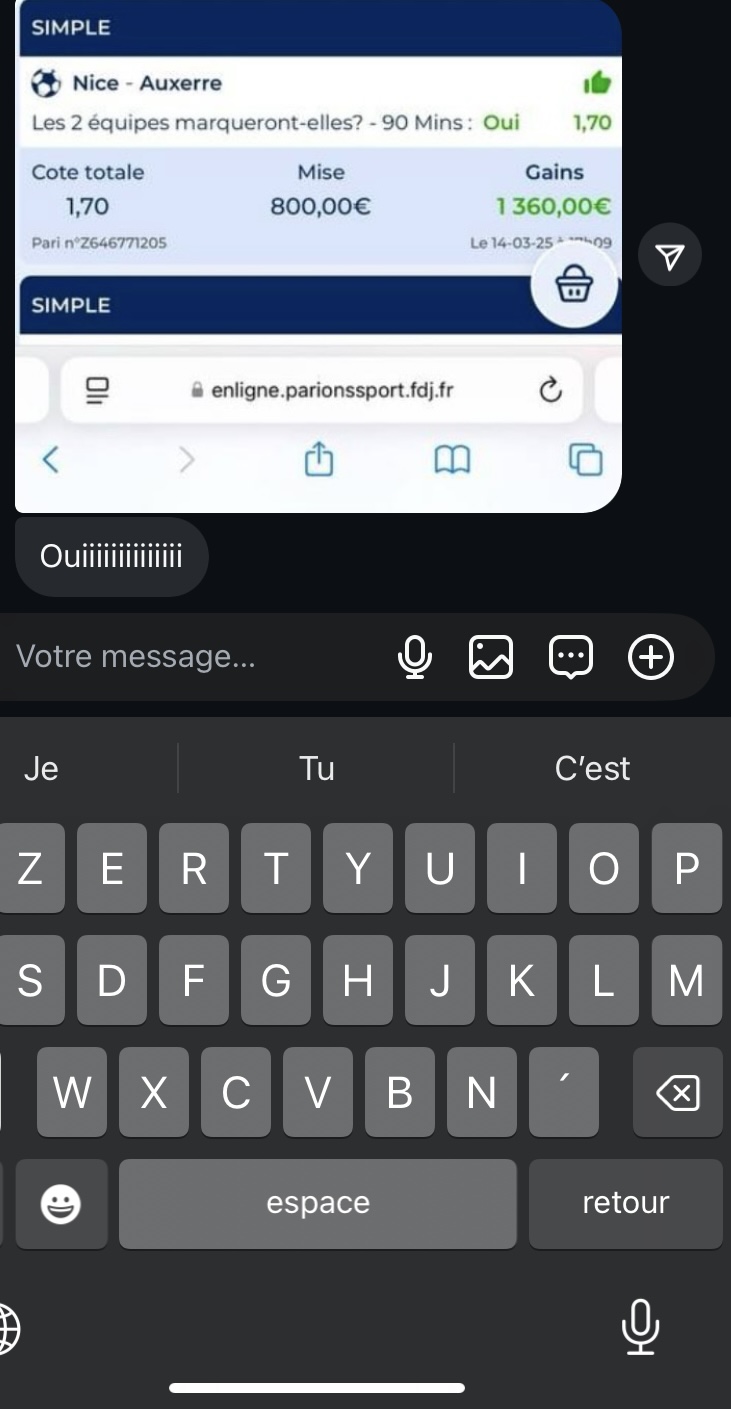This screenshot has width=731, height=1409.
Task: Open more attachment options with the plus
Action: pos(651,657)
